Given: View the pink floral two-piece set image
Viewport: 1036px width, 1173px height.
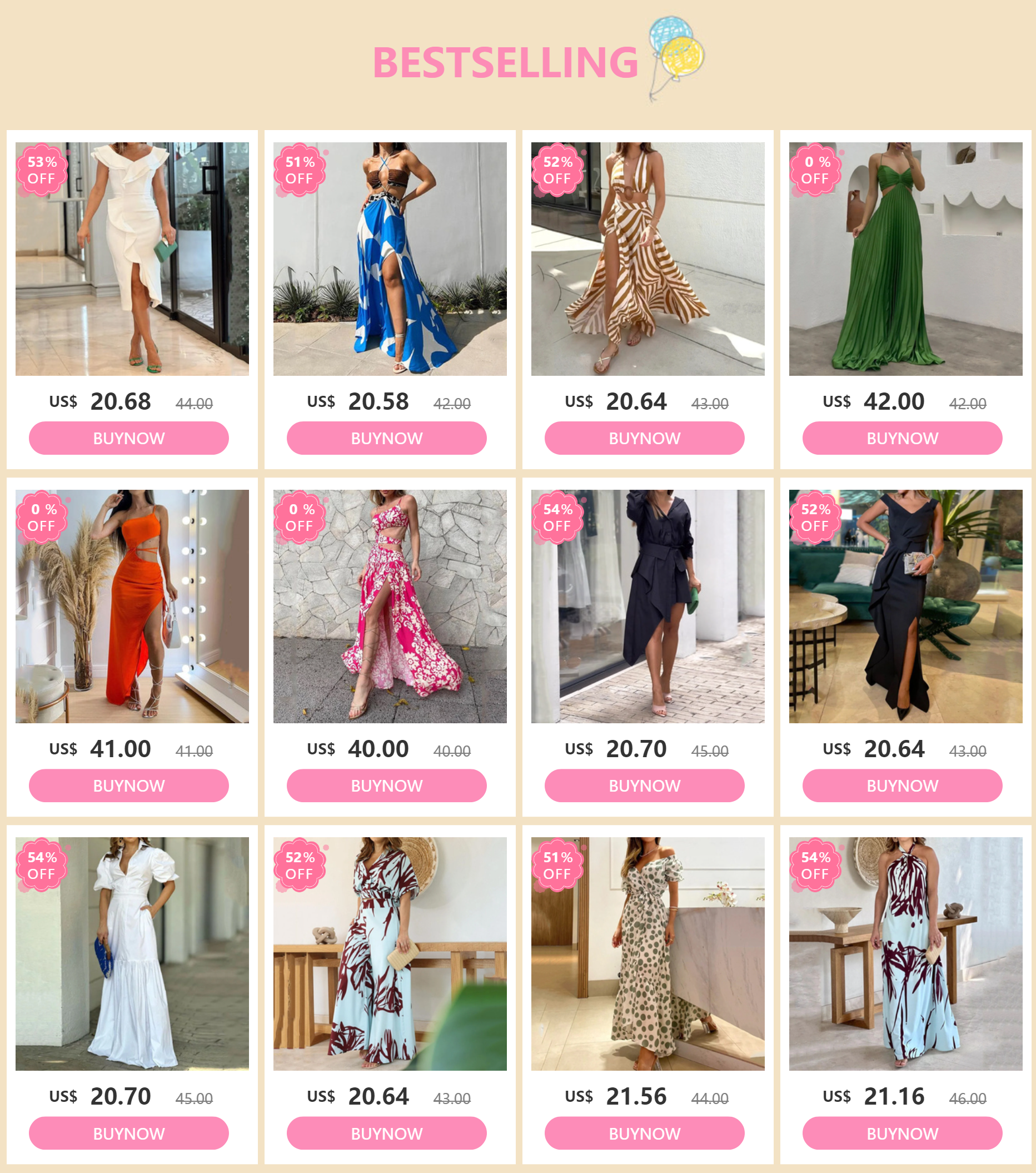Looking at the screenshot, I should [x=390, y=606].
